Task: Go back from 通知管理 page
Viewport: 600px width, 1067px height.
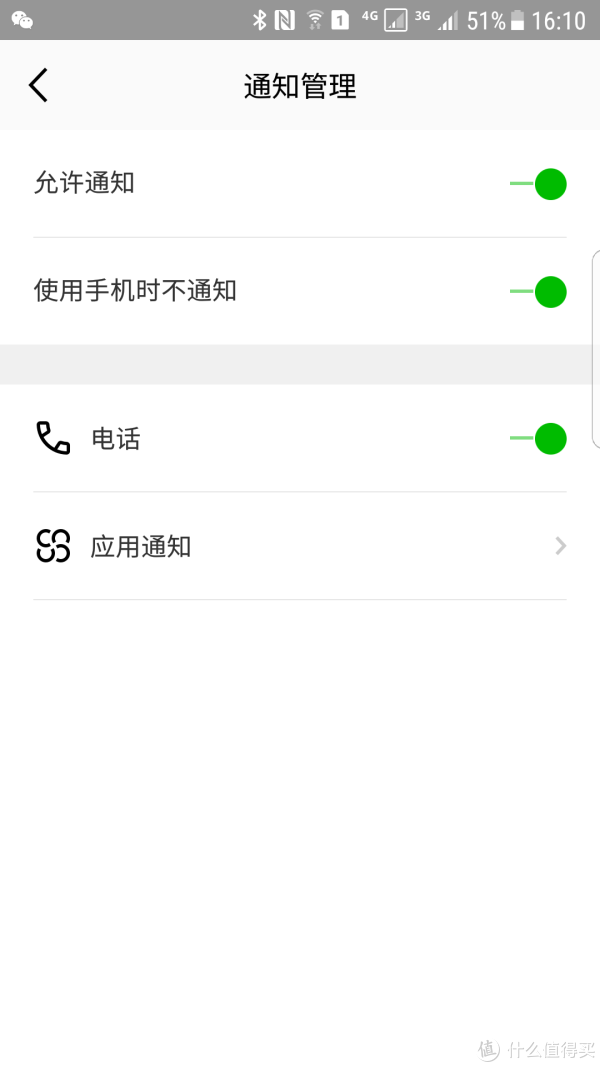Action: (x=38, y=86)
